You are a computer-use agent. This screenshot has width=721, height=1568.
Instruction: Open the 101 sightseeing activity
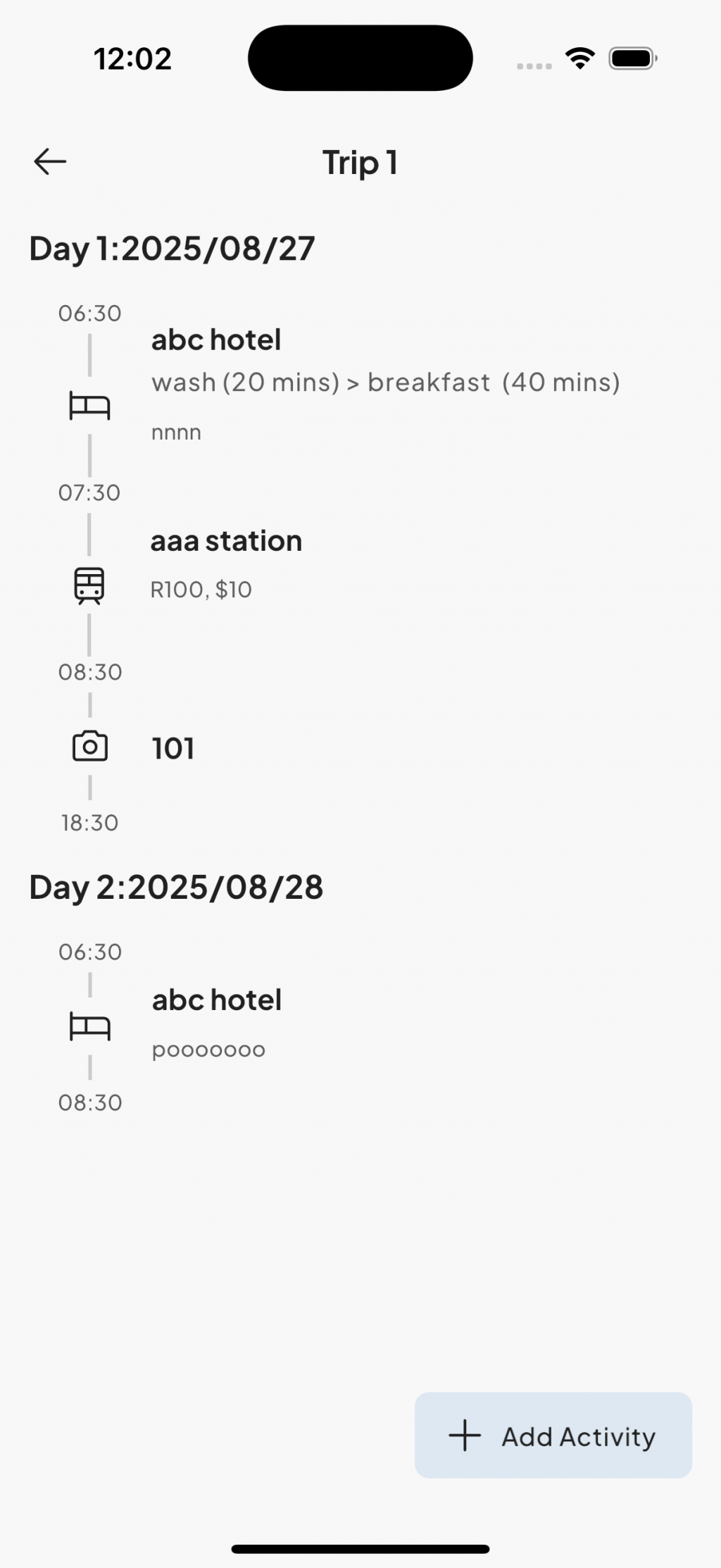173,748
